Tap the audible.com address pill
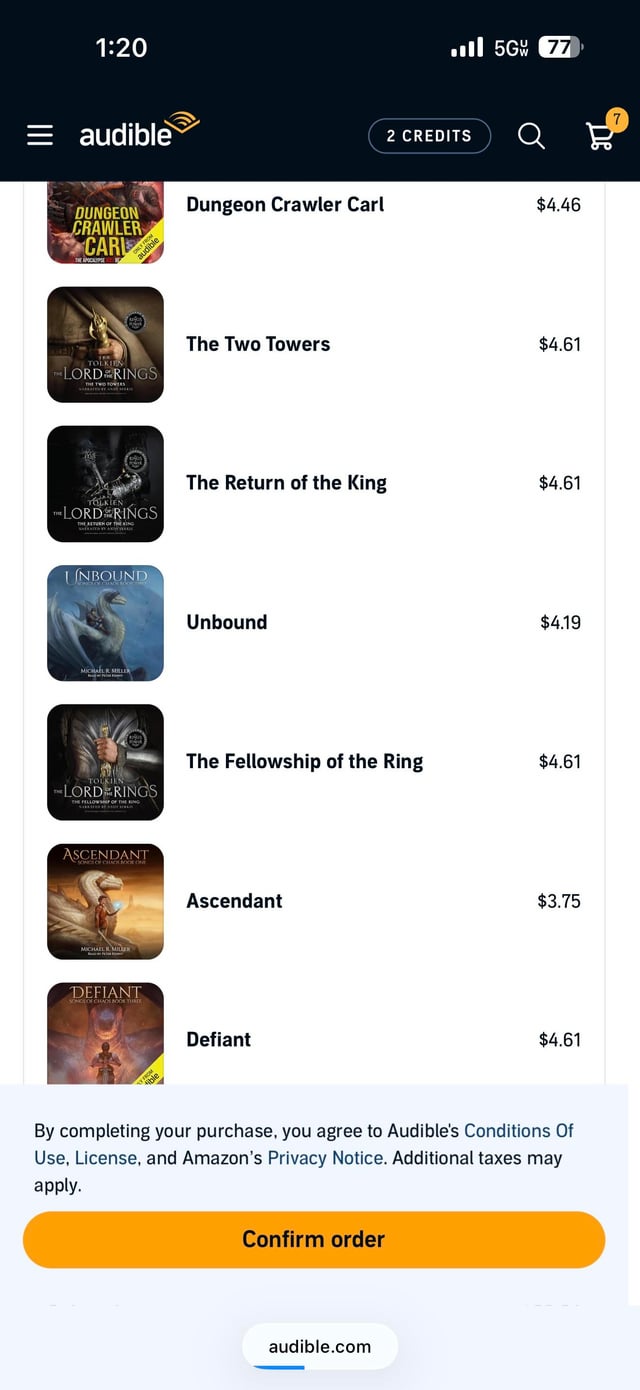The width and height of the screenshot is (640, 1390). click(320, 1346)
